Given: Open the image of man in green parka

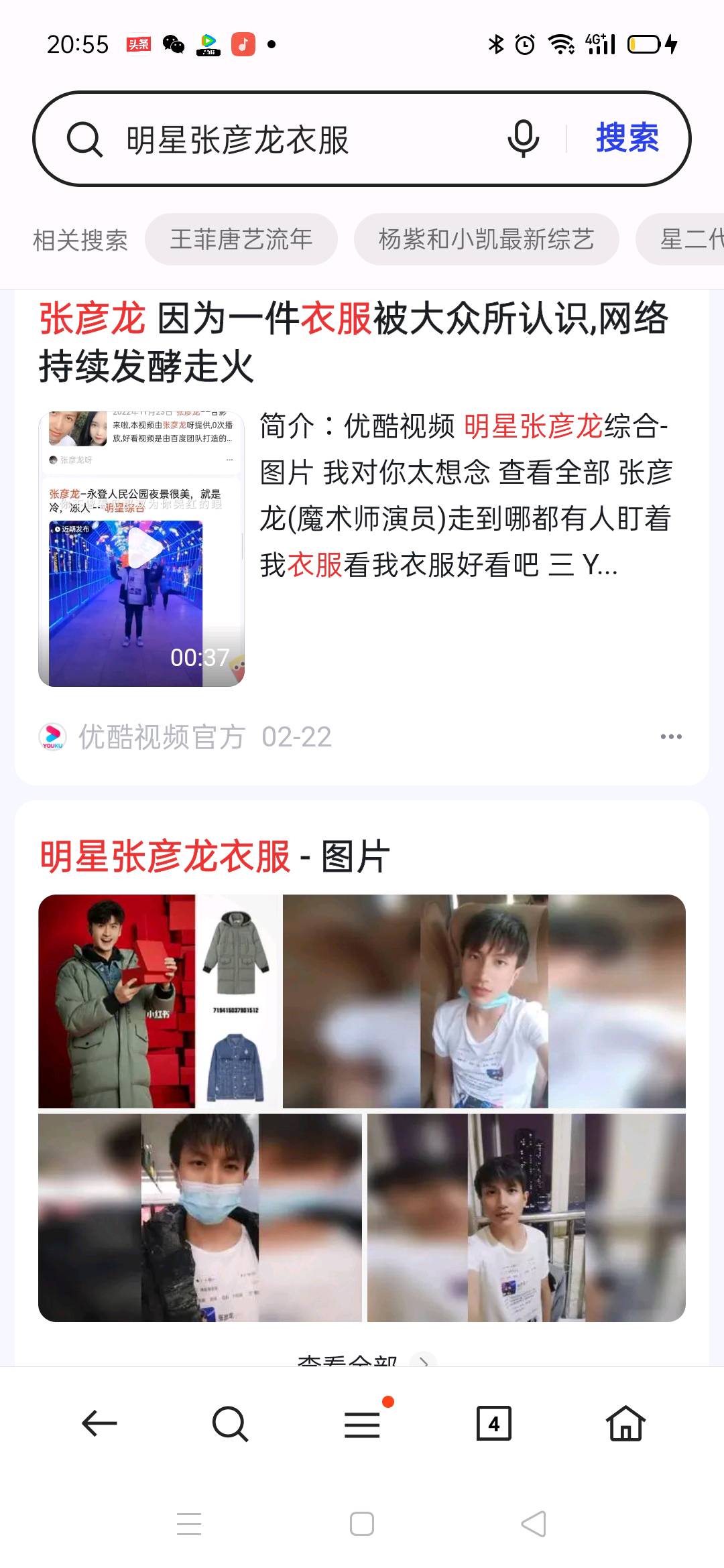Looking at the screenshot, I should 160,1001.
